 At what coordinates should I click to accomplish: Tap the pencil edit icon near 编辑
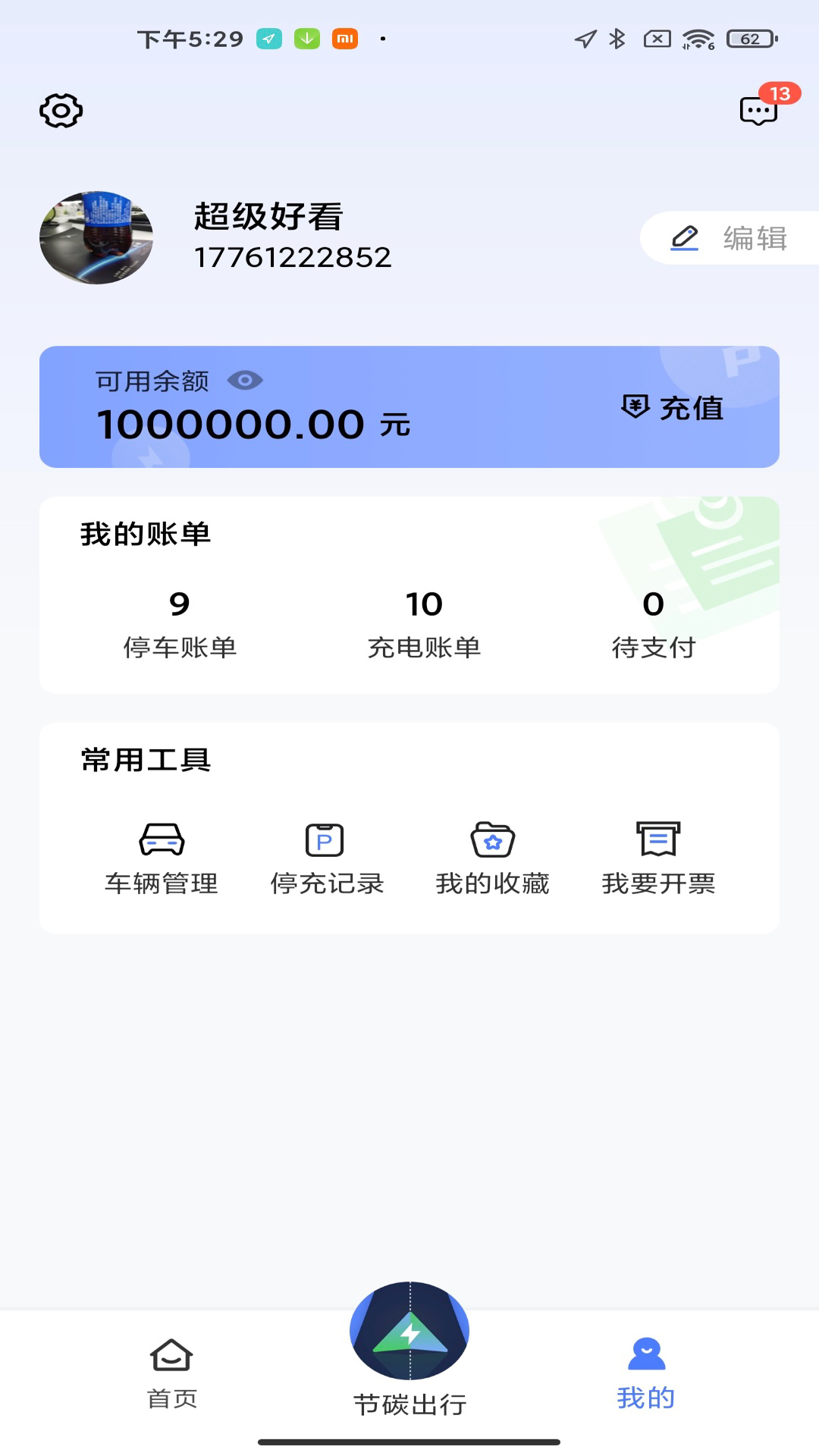[x=685, y=237]
